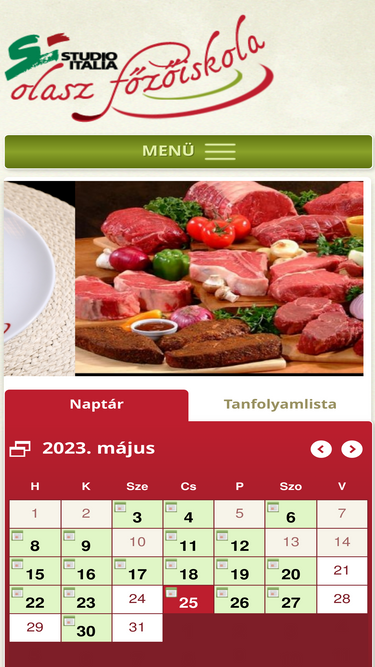Open the MENÜ hamburger menu
375x667 pixels.
[x=188, y=152]
